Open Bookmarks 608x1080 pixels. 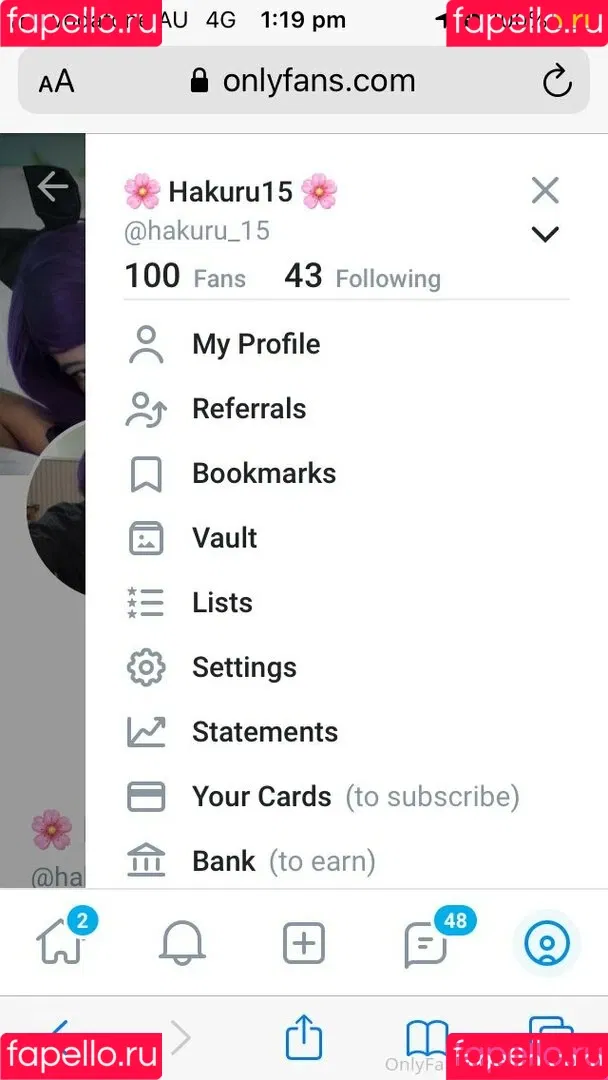pos(263,473)
